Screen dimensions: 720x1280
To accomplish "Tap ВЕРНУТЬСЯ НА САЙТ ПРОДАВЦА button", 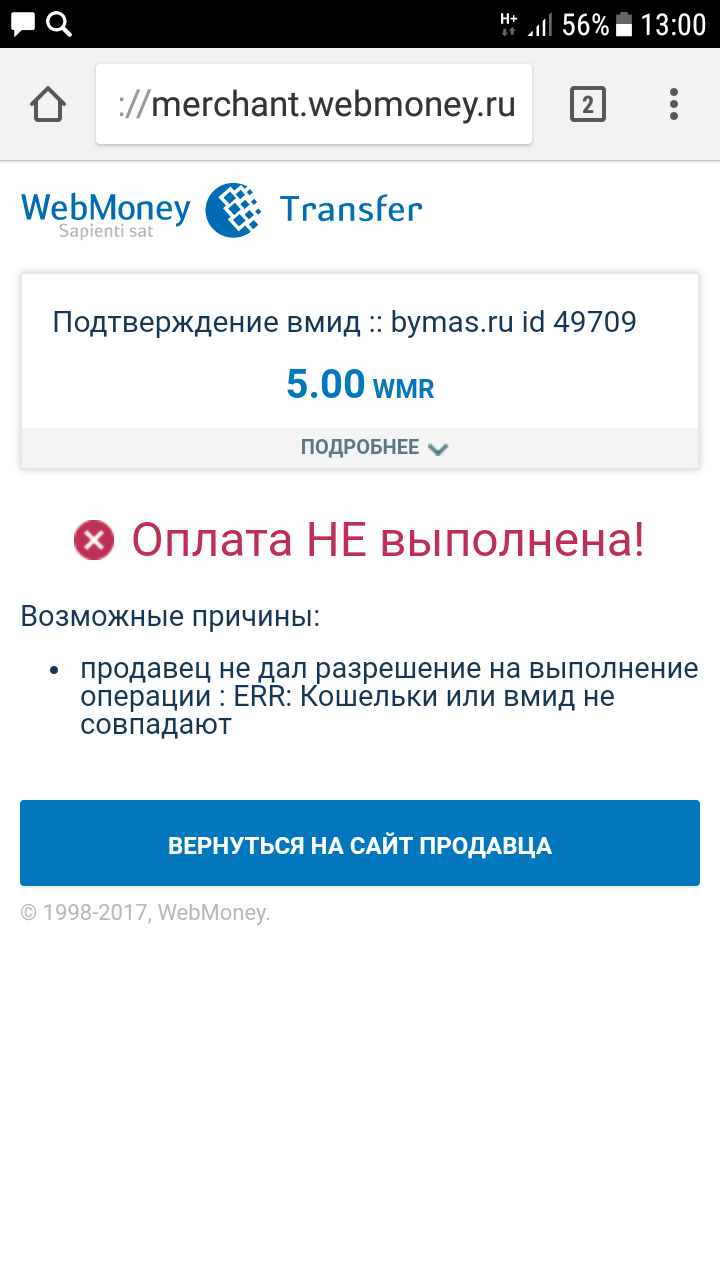I will [360, 845].
